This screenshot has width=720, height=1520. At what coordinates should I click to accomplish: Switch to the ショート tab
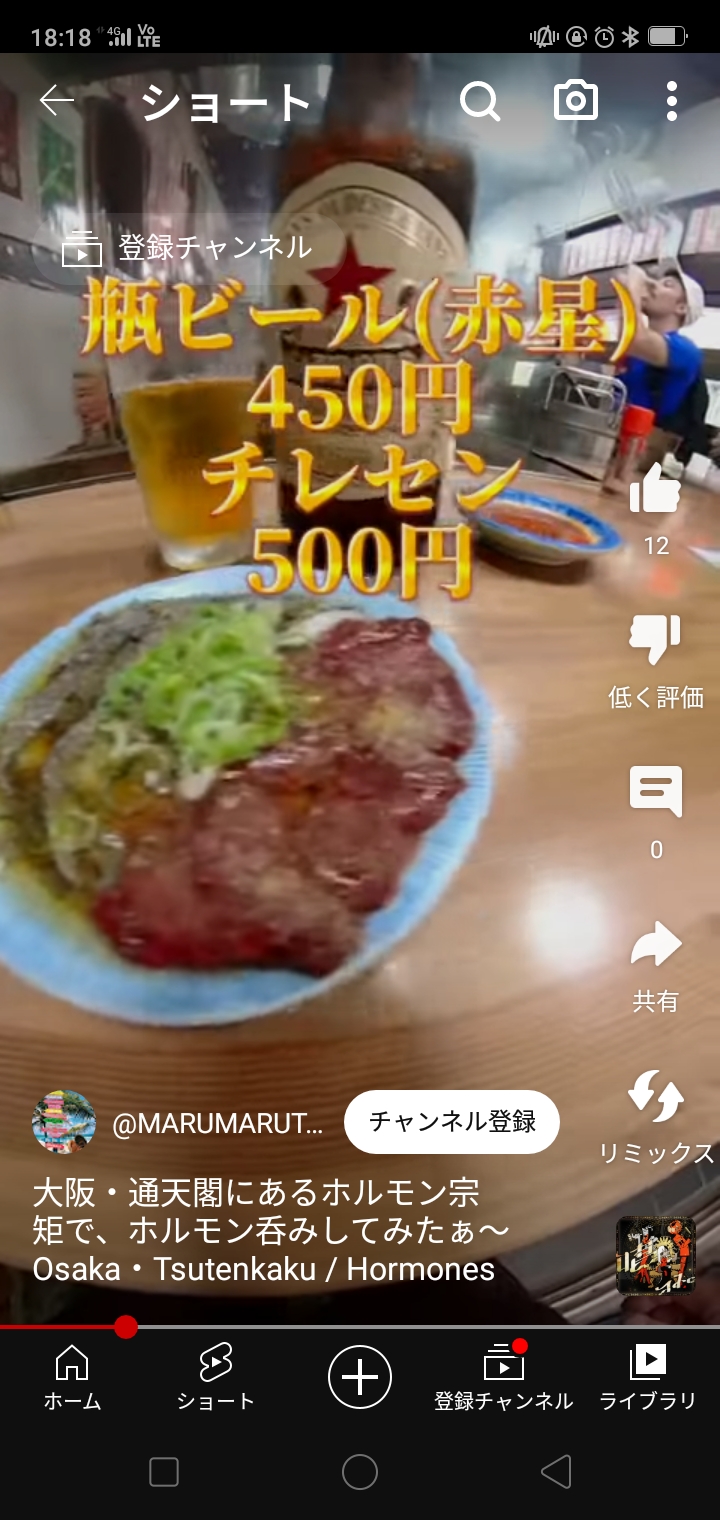(x=215, y=1377)
